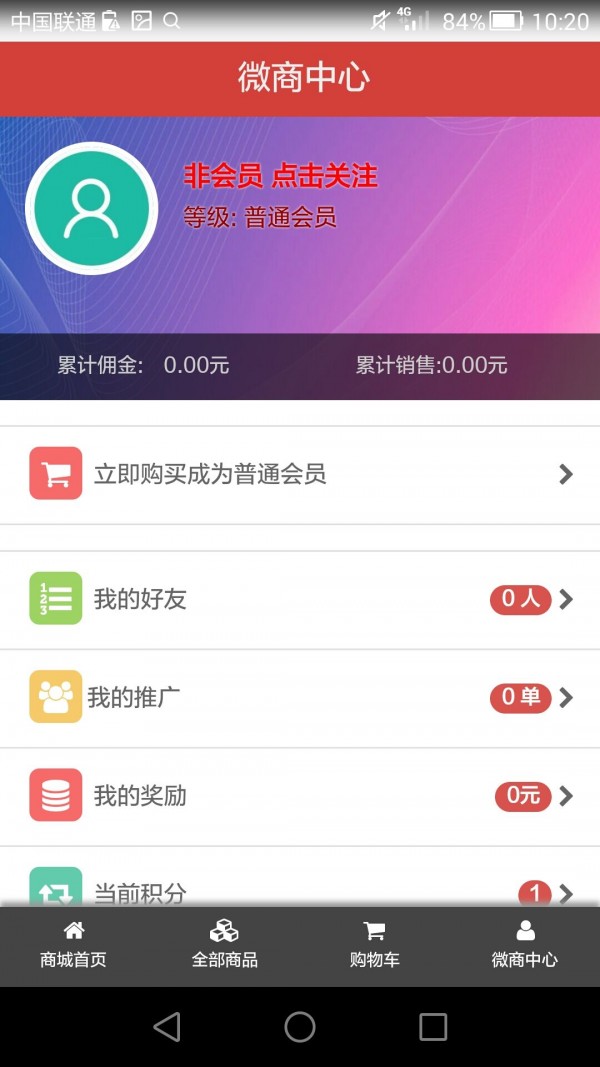Screen dimensions: 600x1067
Task: Select 微商中心 tab
Action: click(524, 946)
